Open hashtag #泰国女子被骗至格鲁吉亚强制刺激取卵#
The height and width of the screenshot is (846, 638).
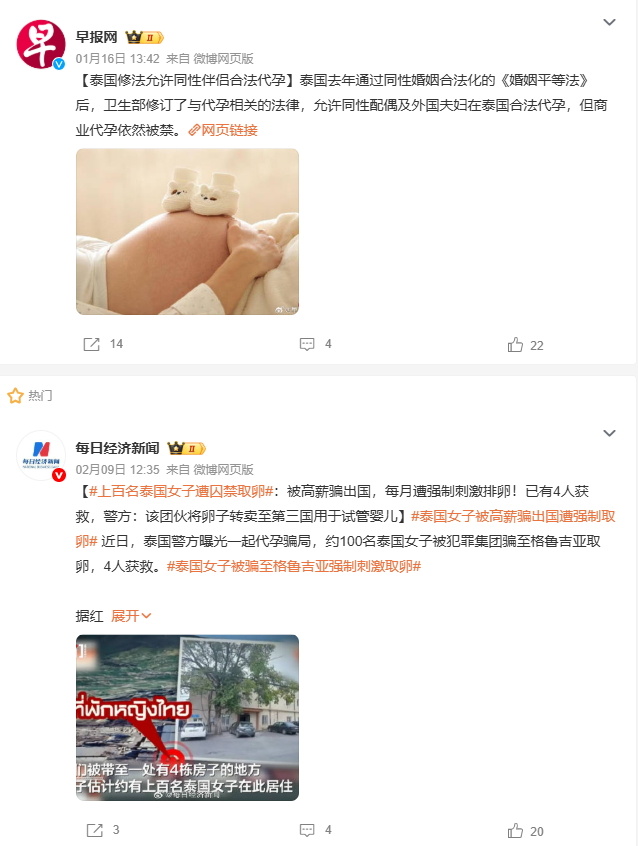point(293,566)
